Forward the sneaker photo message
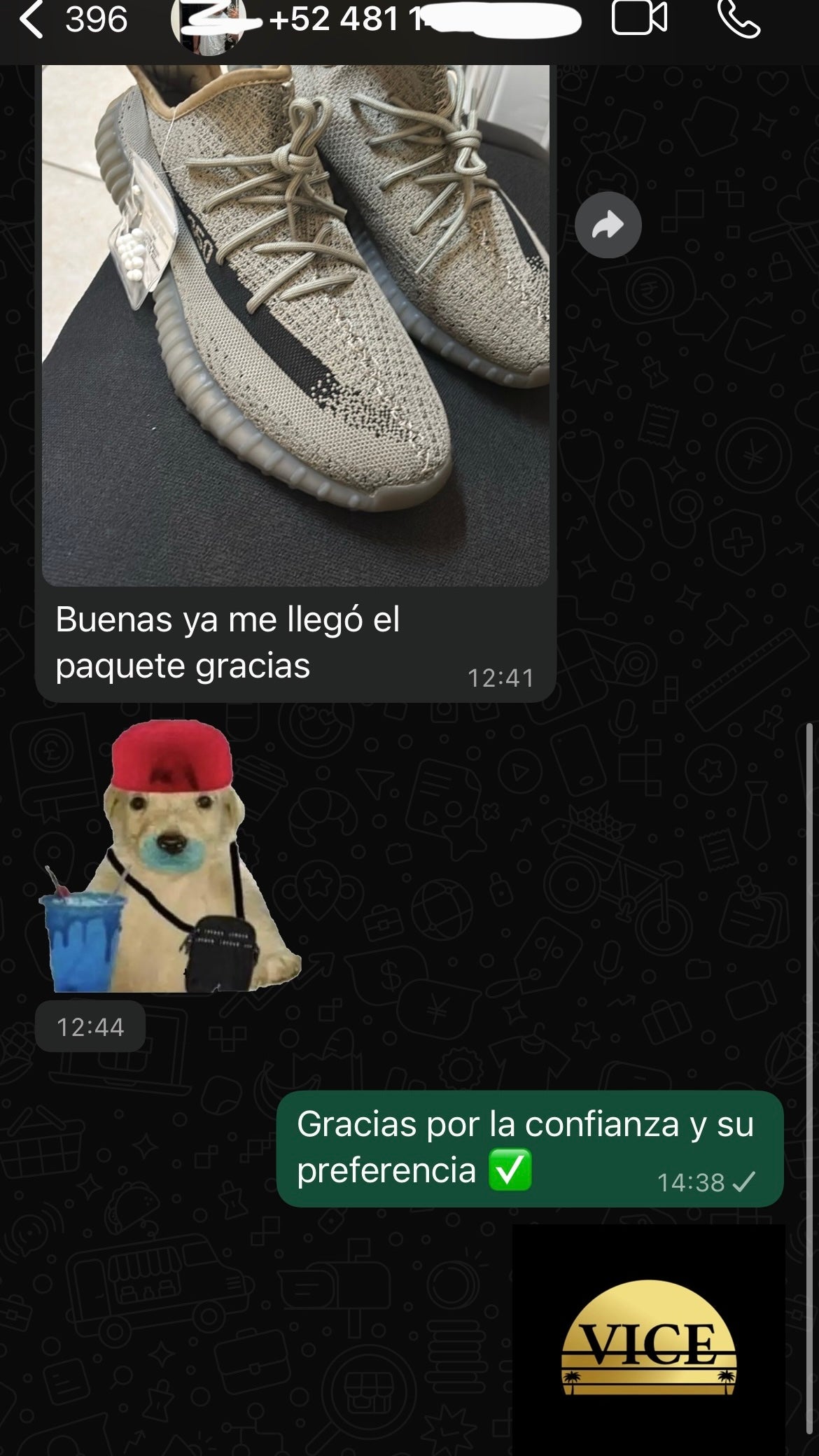Viewport: 819px width, 1456px height. [x=608, y=225]
